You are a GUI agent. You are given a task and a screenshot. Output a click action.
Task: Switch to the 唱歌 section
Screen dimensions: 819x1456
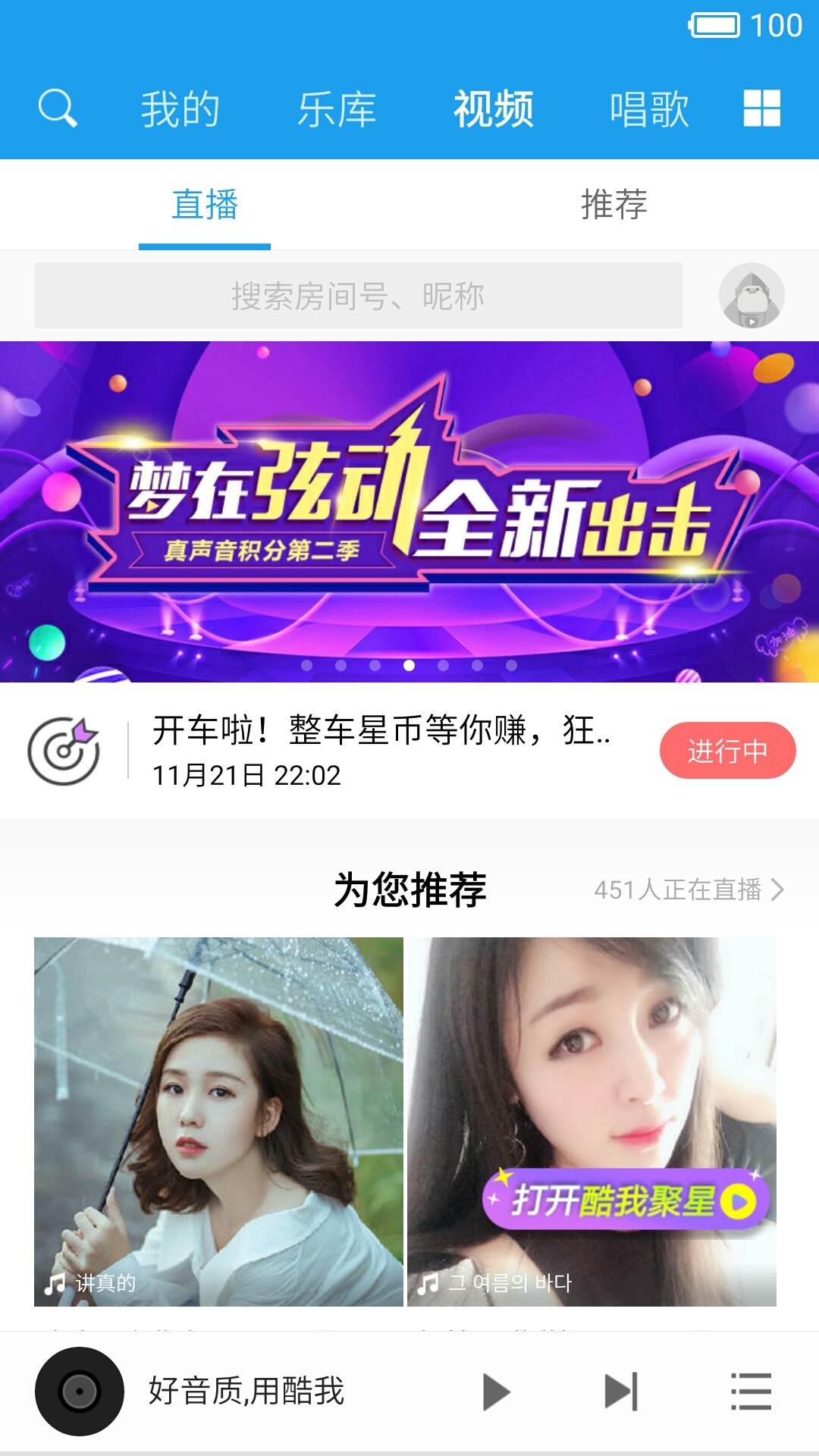pos(651,109)
